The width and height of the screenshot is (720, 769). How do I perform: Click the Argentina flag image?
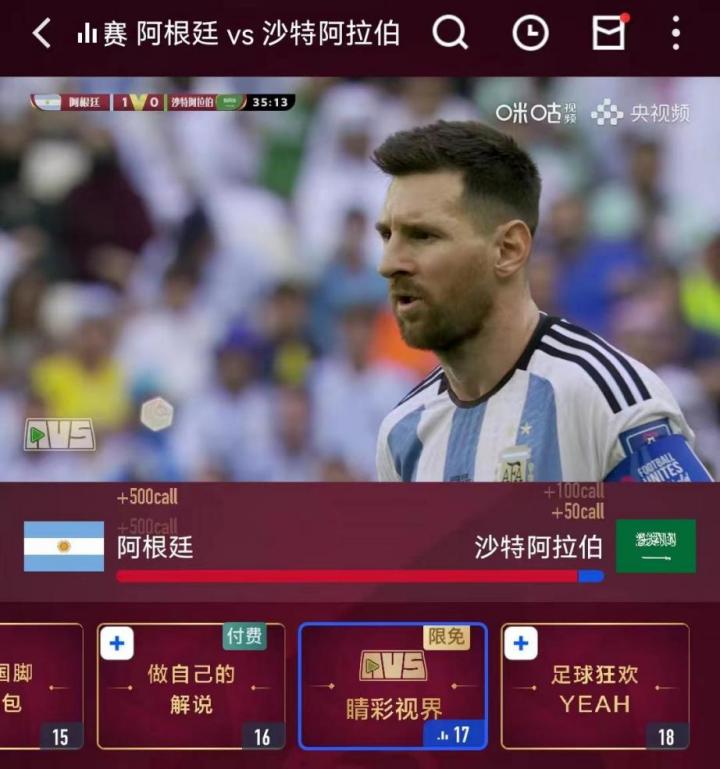pyautogui.click(x=63, y=546)
